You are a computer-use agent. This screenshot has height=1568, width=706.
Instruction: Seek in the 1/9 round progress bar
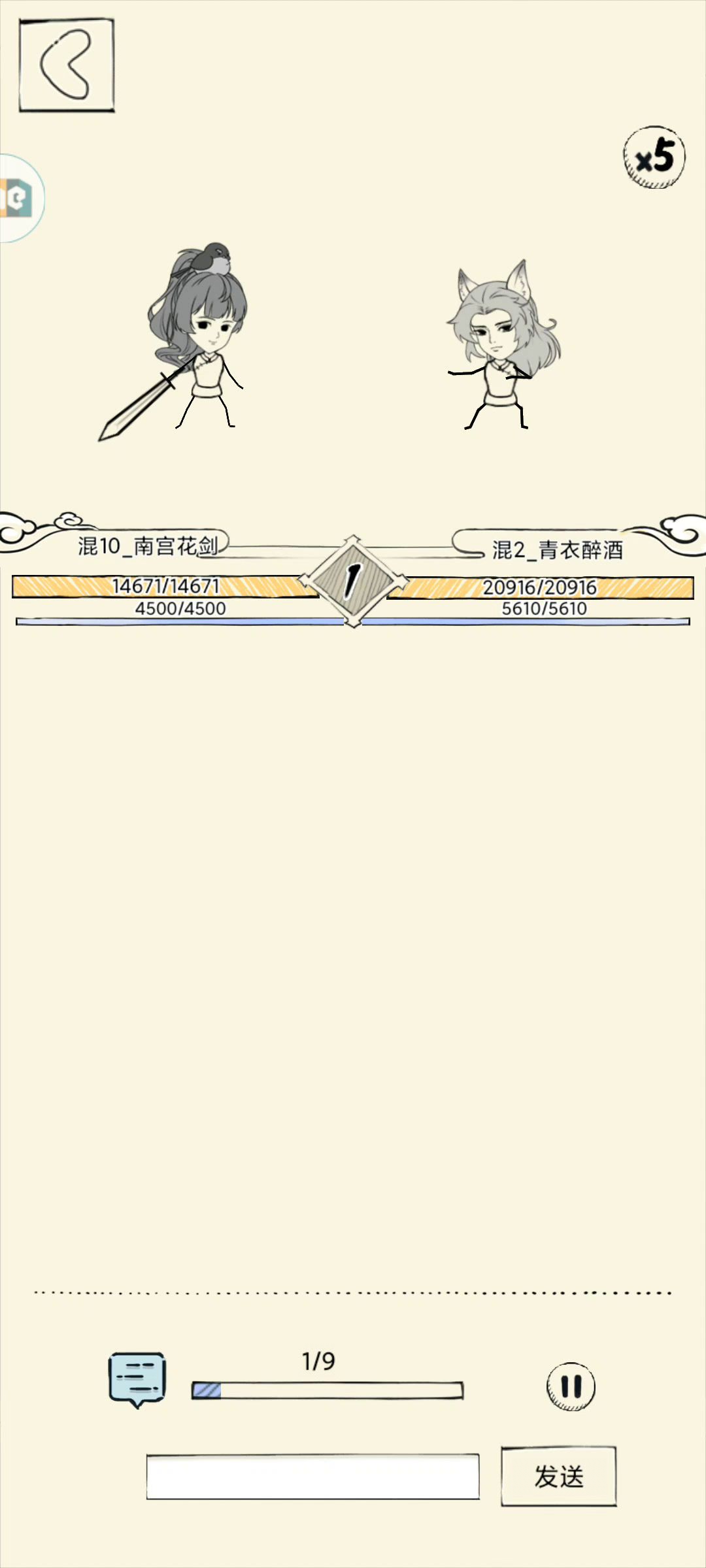pos(328,1390)
